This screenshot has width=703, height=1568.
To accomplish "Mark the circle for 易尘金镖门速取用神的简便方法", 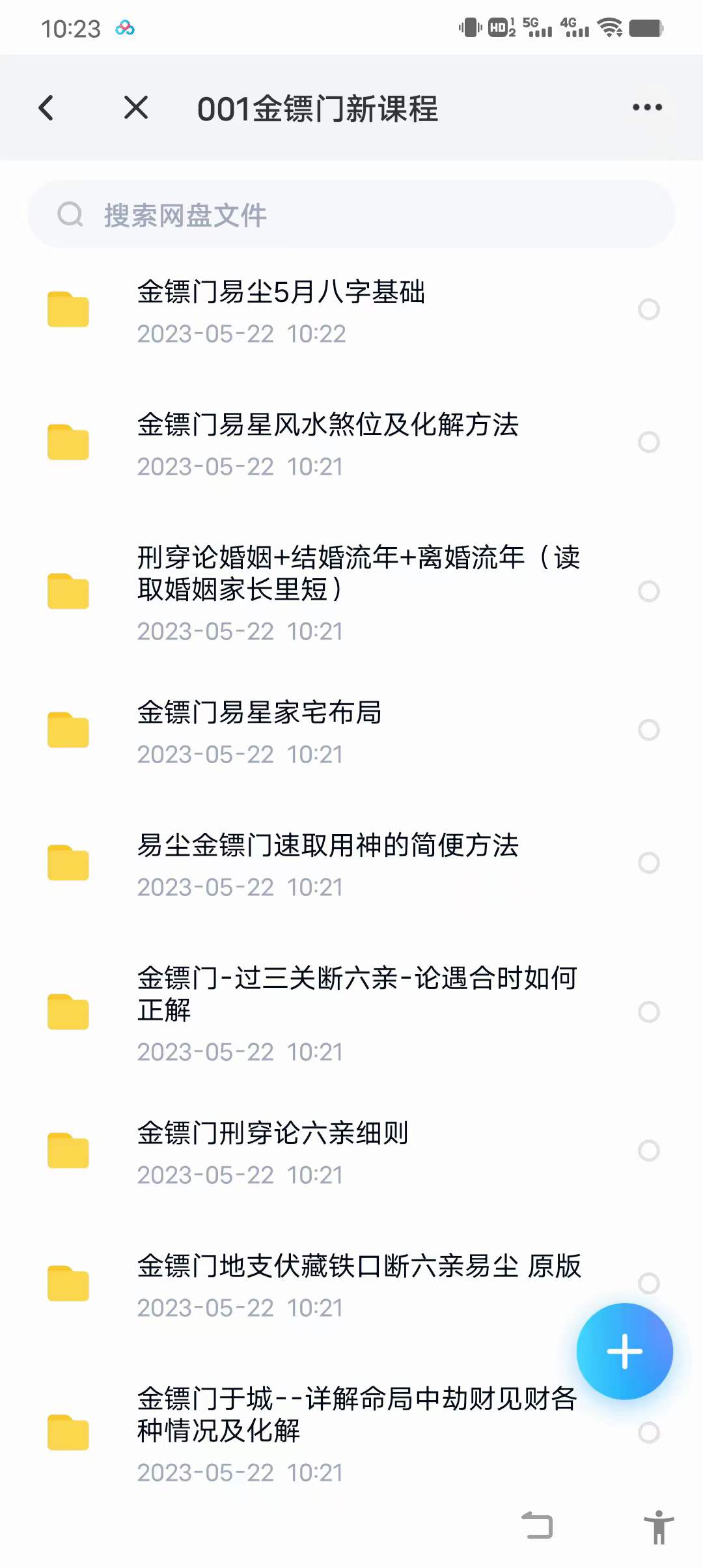I will [x=649, y=863].
